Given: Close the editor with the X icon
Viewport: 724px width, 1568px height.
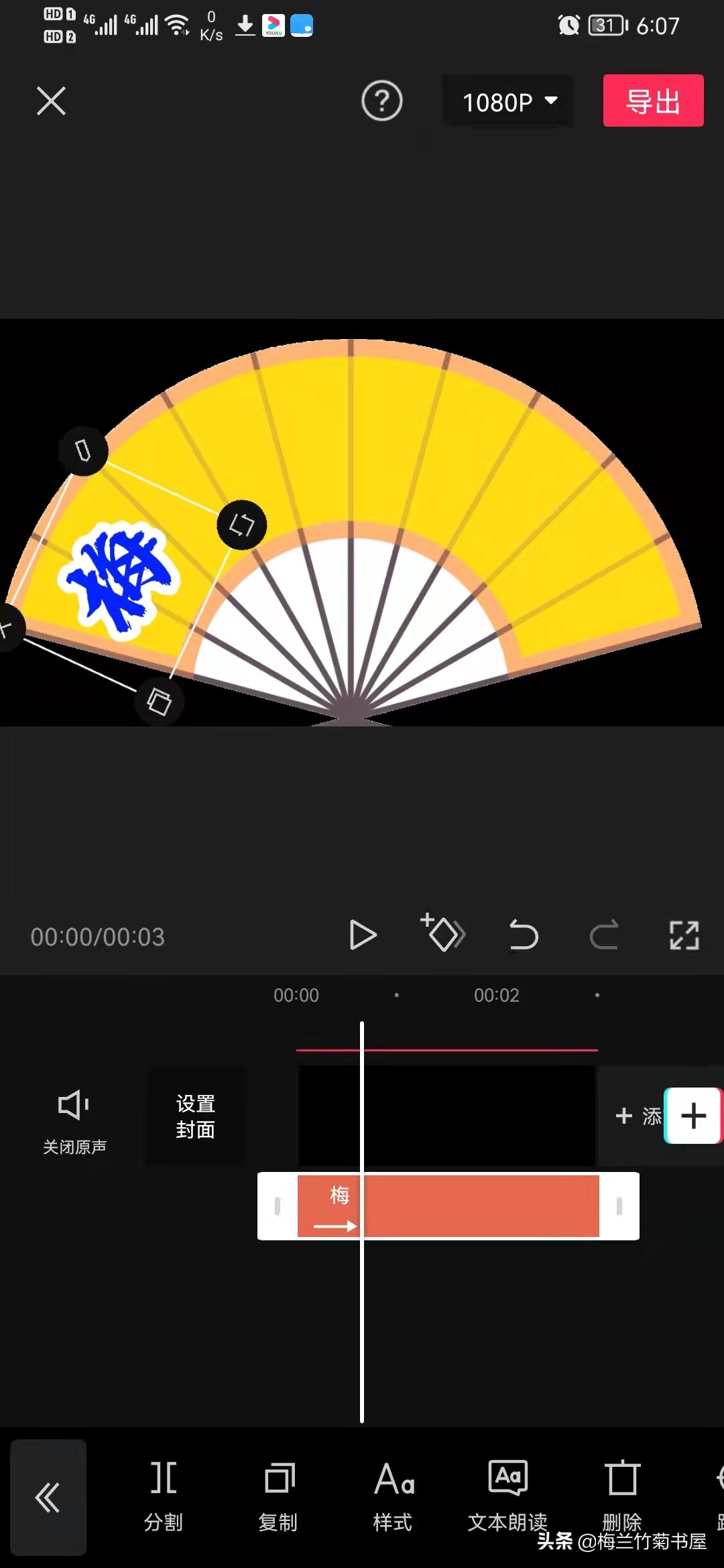Looking at the screenshot, I should click(51, 101).
